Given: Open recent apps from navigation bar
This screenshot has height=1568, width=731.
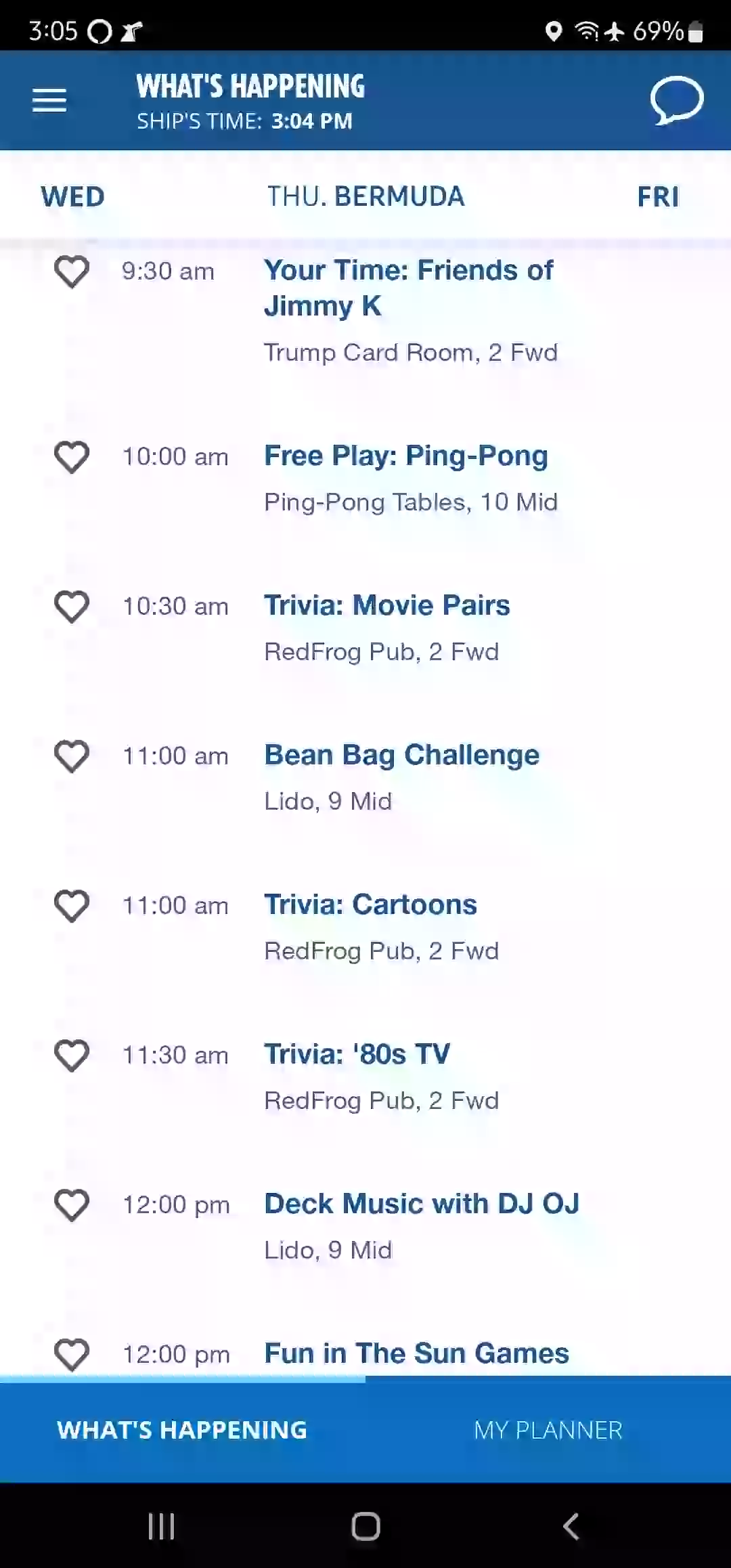Looking at the screenshot, I should (161, 1526).
